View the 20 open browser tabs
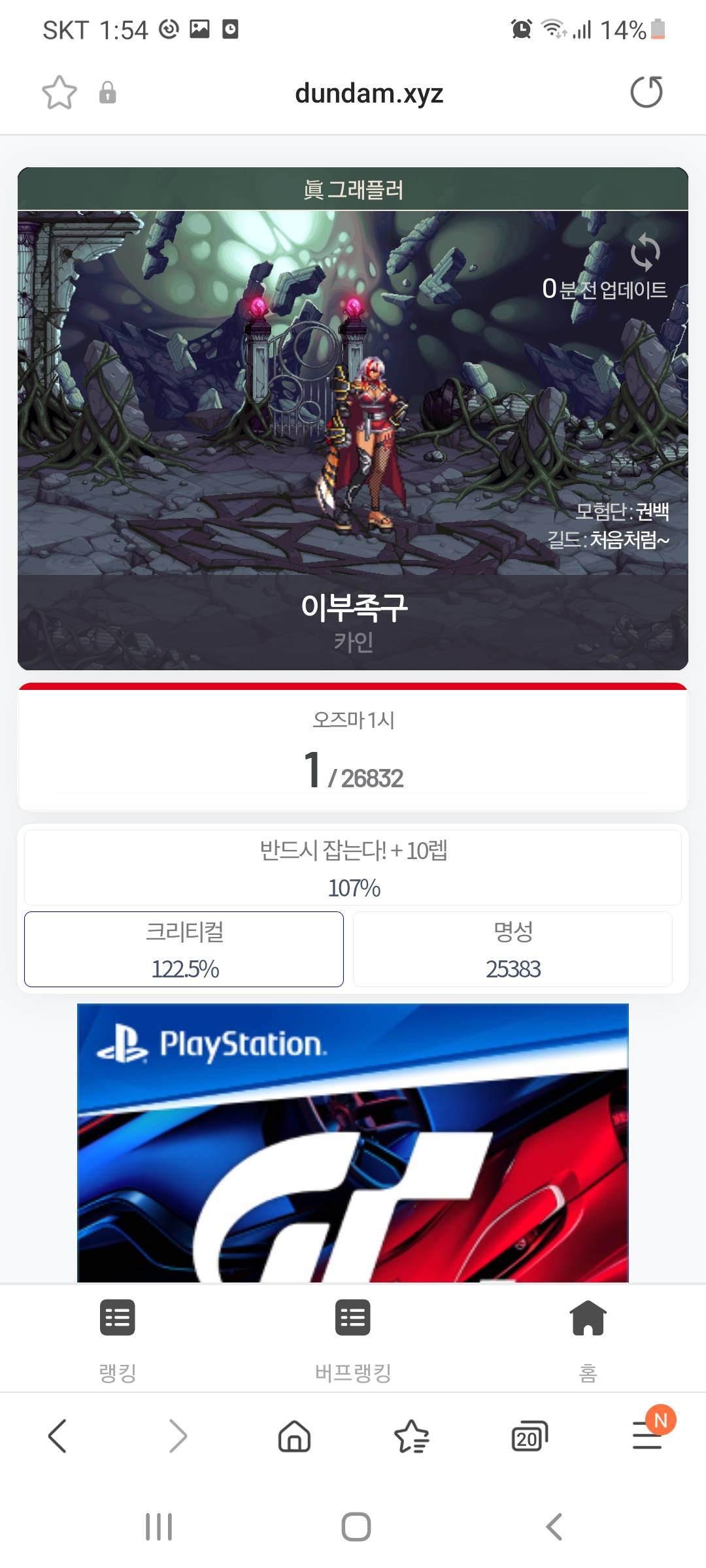 [529, 1436]
